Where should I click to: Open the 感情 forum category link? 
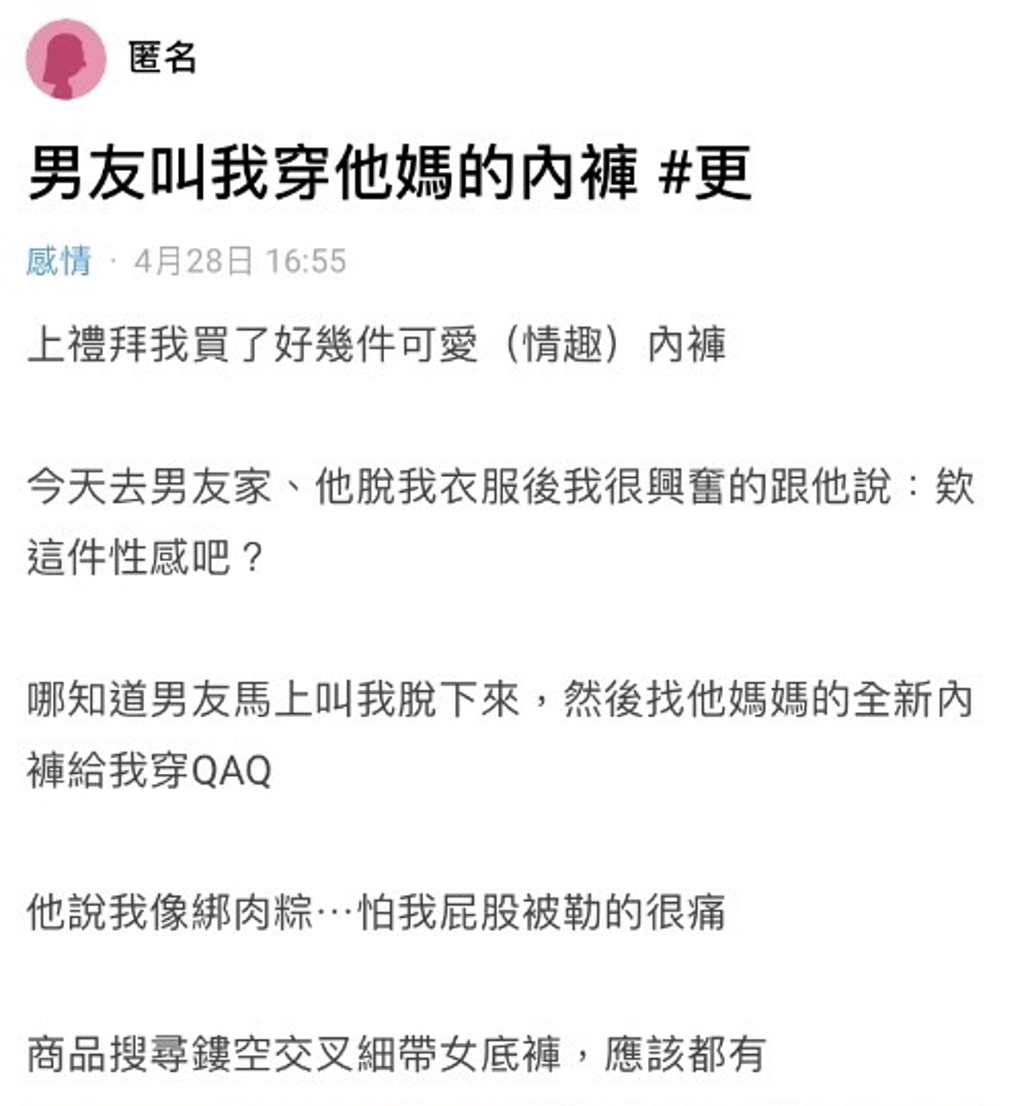59,263
